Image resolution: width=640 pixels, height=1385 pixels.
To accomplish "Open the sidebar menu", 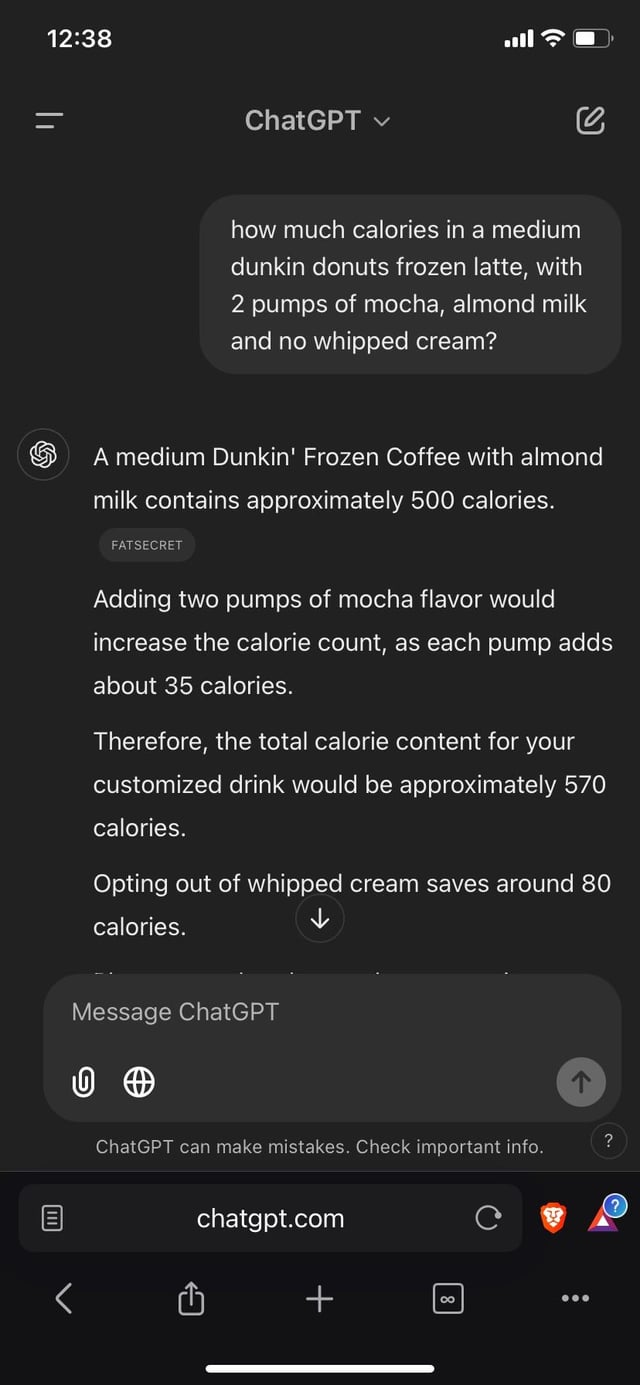I will point(49,121).
